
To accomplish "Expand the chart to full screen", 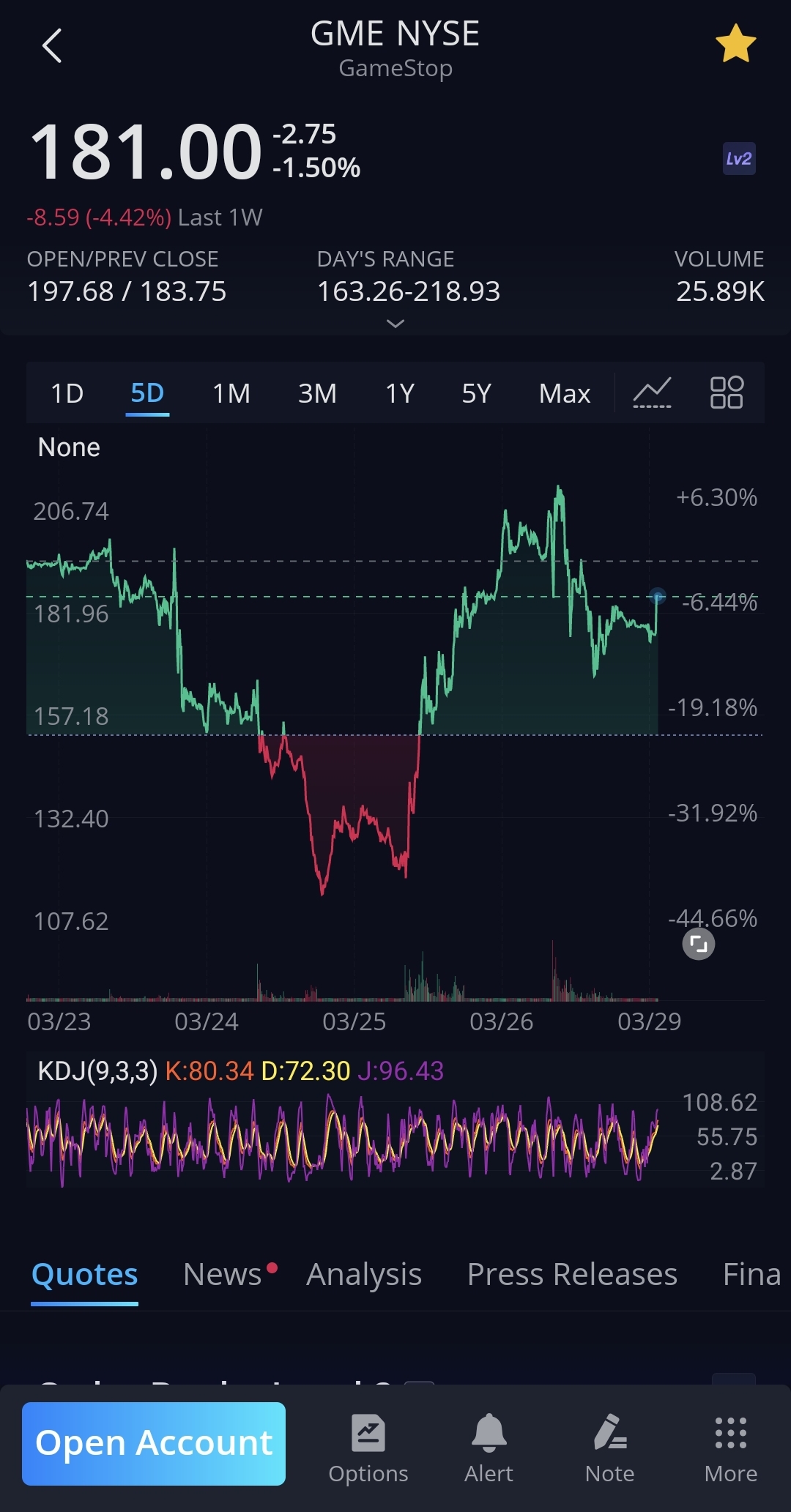I will tap(699, 944).
